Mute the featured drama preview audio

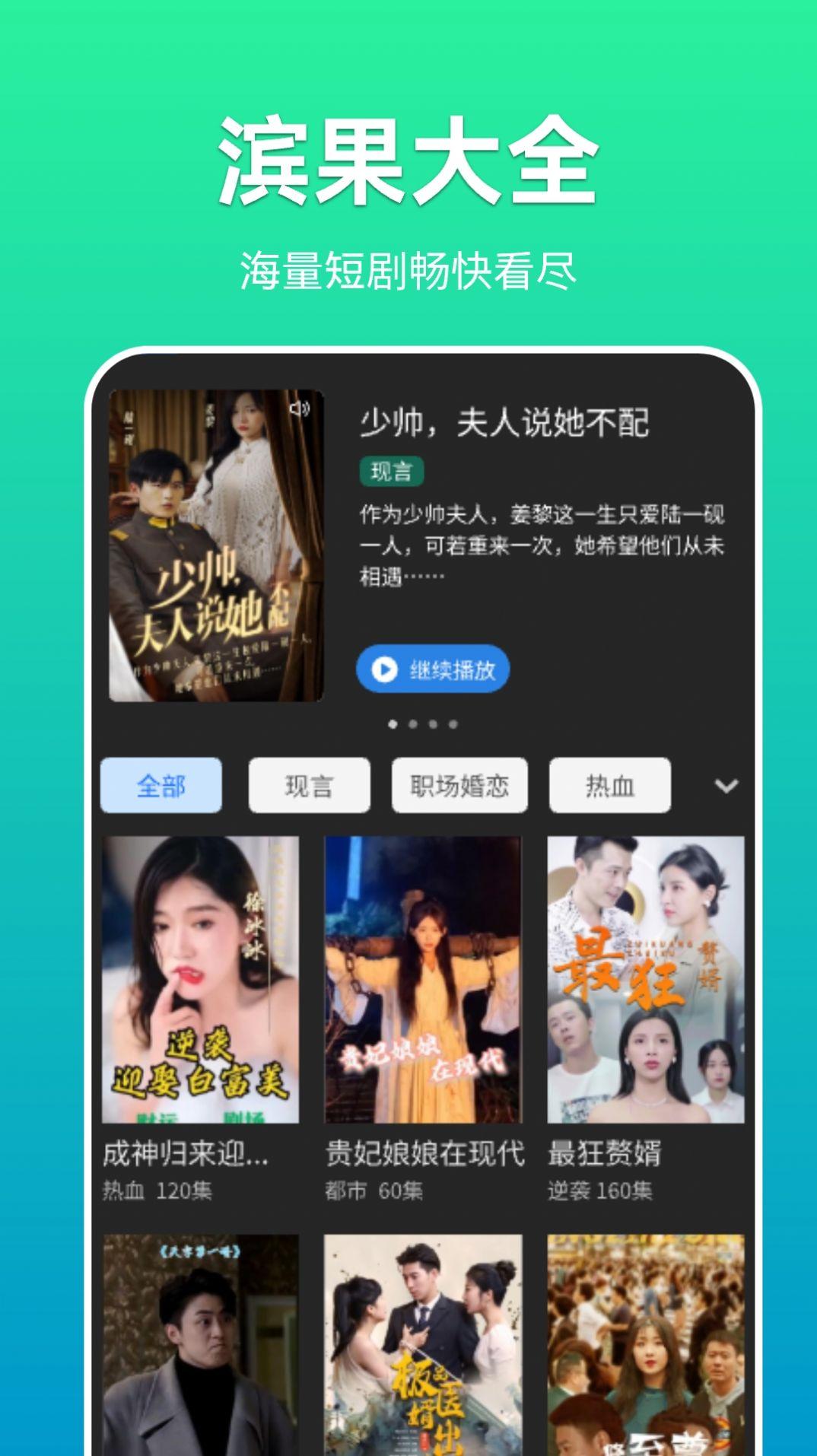300,408
